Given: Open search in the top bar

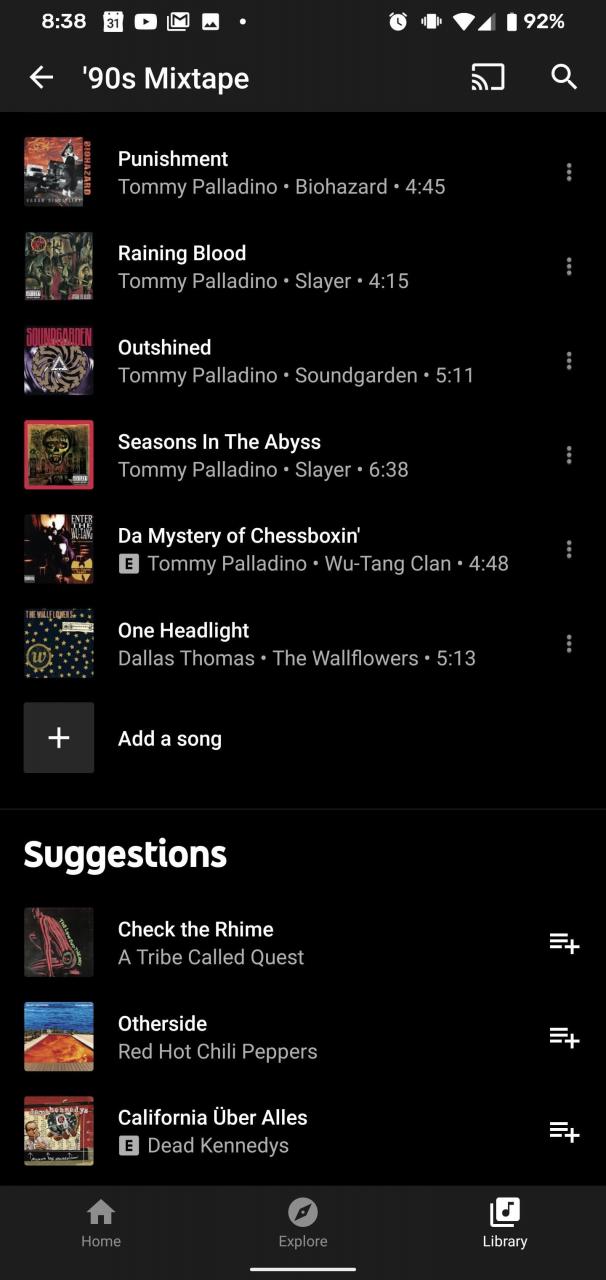Looking at the screenshot, I should tap(564, 78).
